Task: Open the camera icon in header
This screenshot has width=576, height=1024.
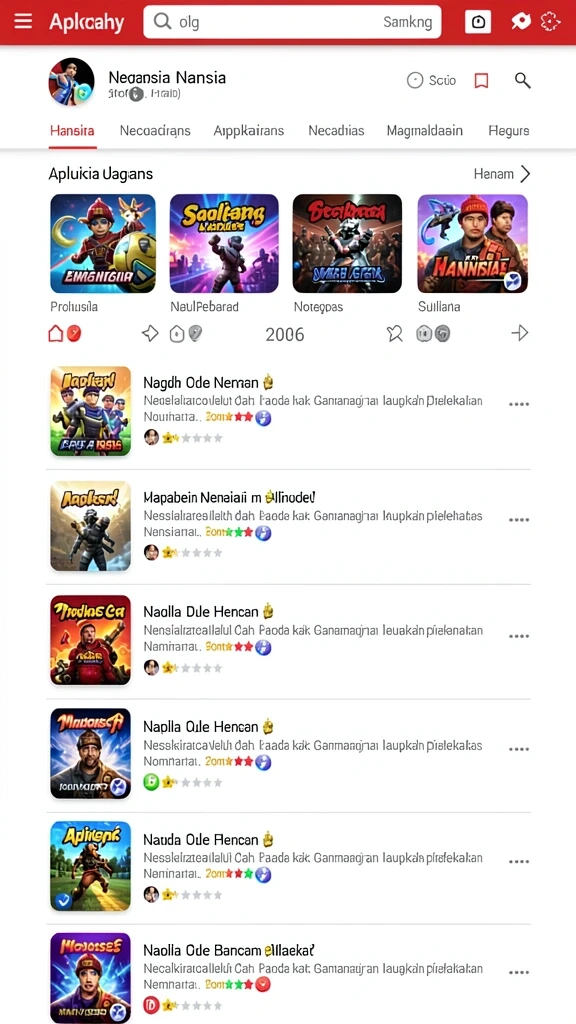Action: pyautogui.click(x=477, y=22)
